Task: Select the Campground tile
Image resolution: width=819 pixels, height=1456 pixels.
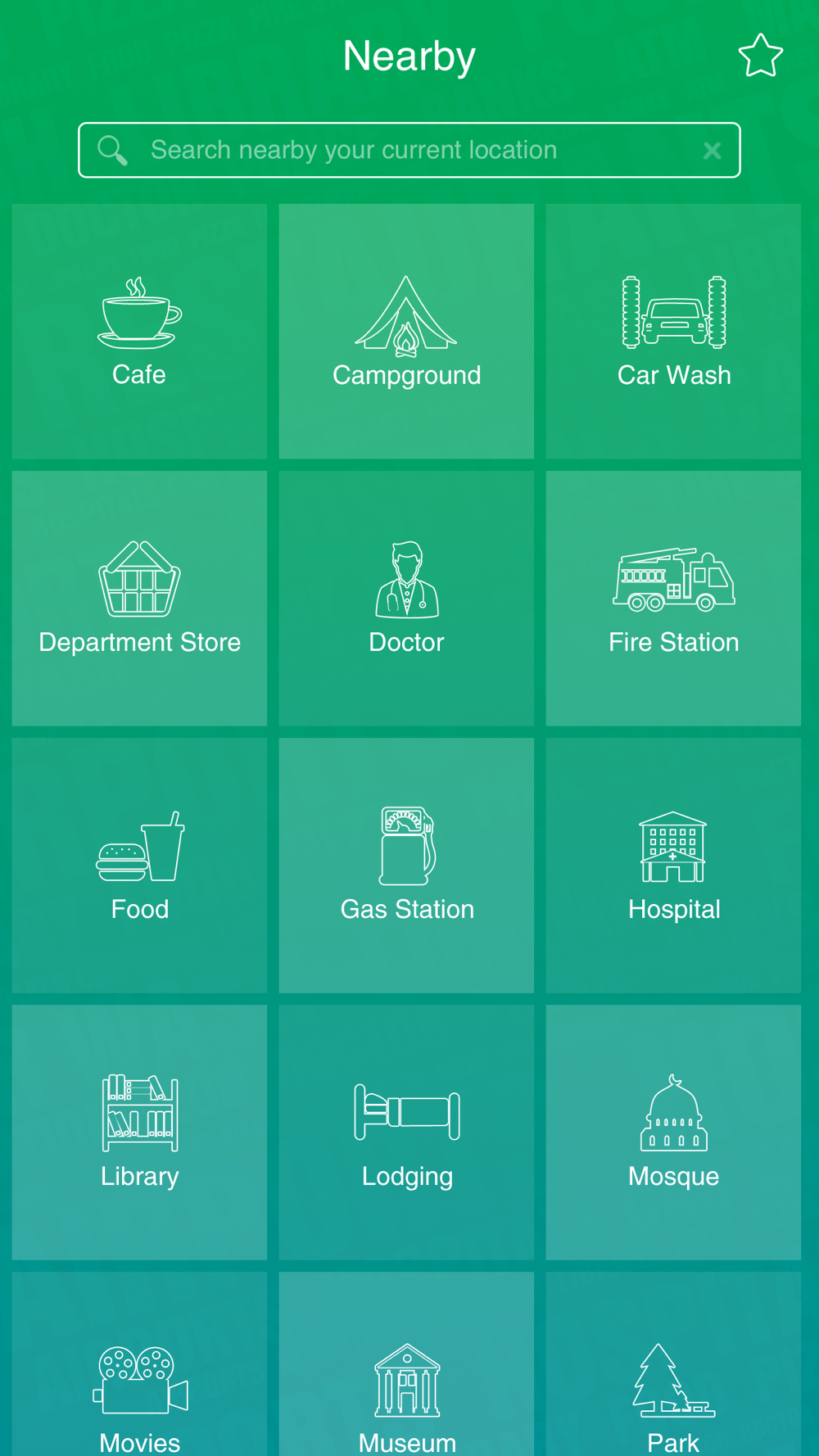Action: coord(406,332)
